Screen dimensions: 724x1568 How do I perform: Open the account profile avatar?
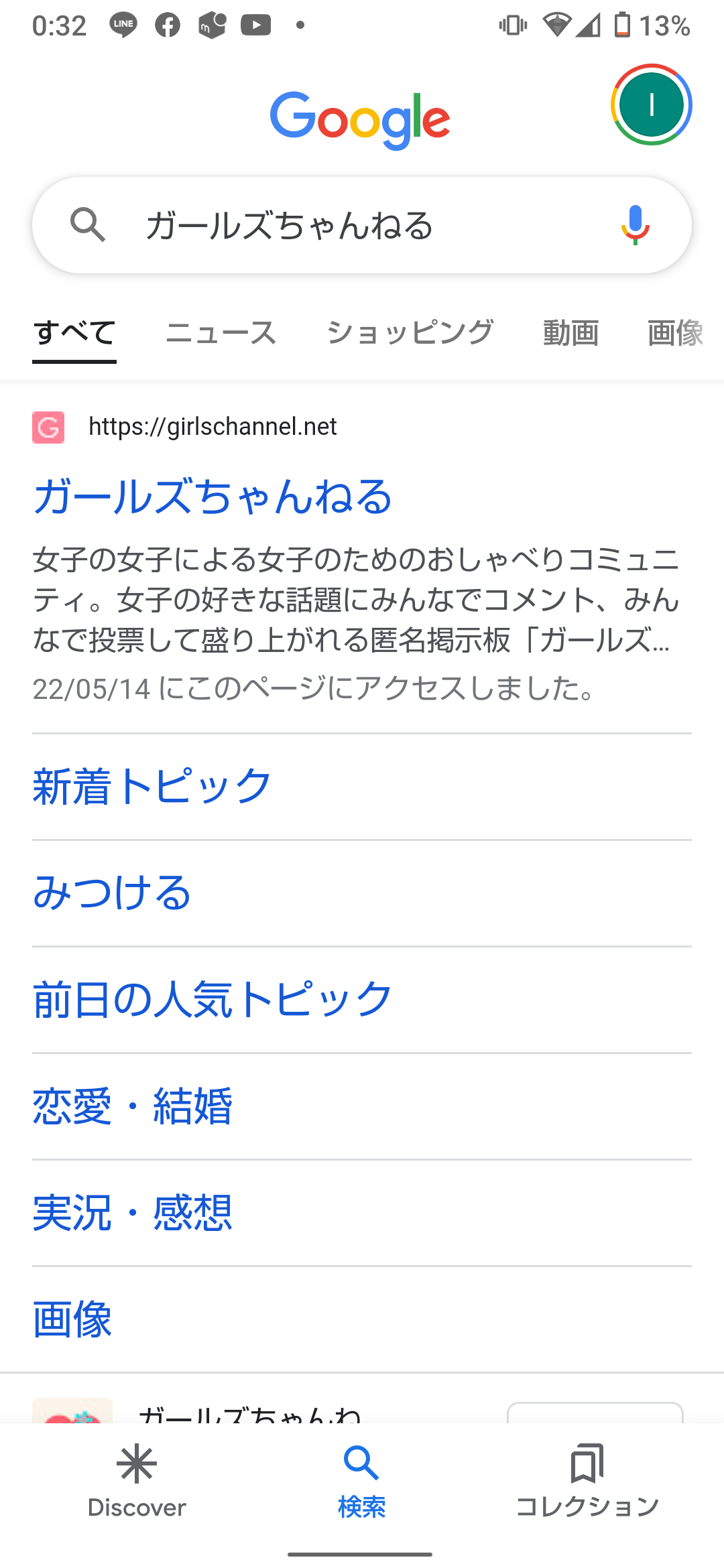coord(651,105)
